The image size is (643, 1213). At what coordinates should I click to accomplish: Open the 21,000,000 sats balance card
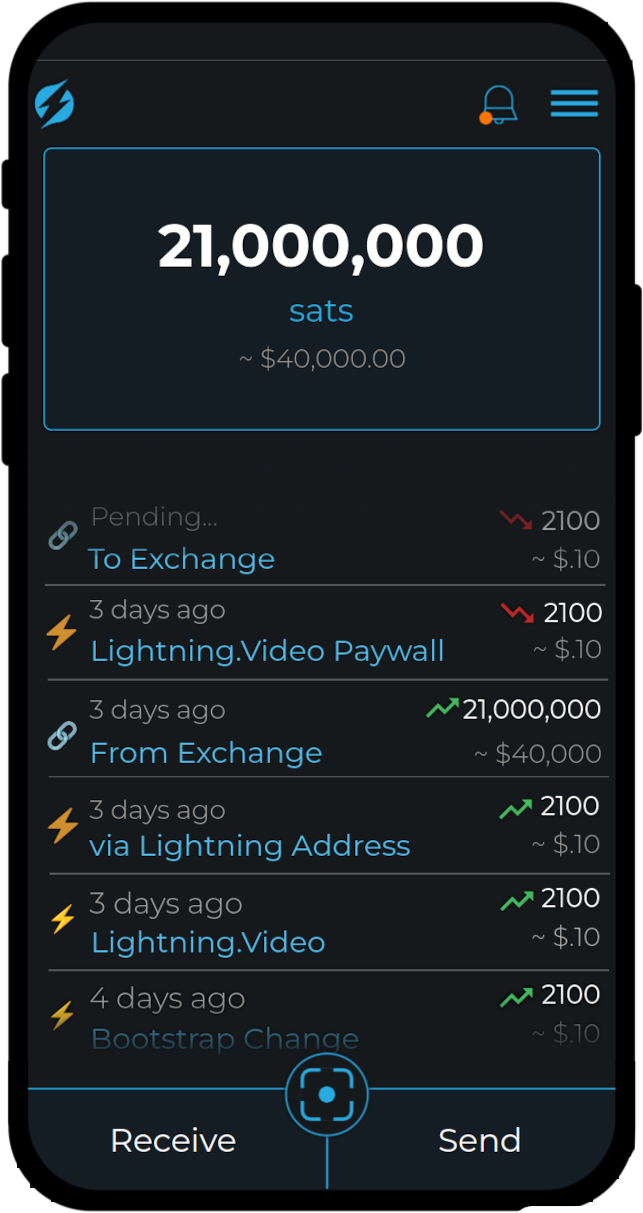[322, 289]
